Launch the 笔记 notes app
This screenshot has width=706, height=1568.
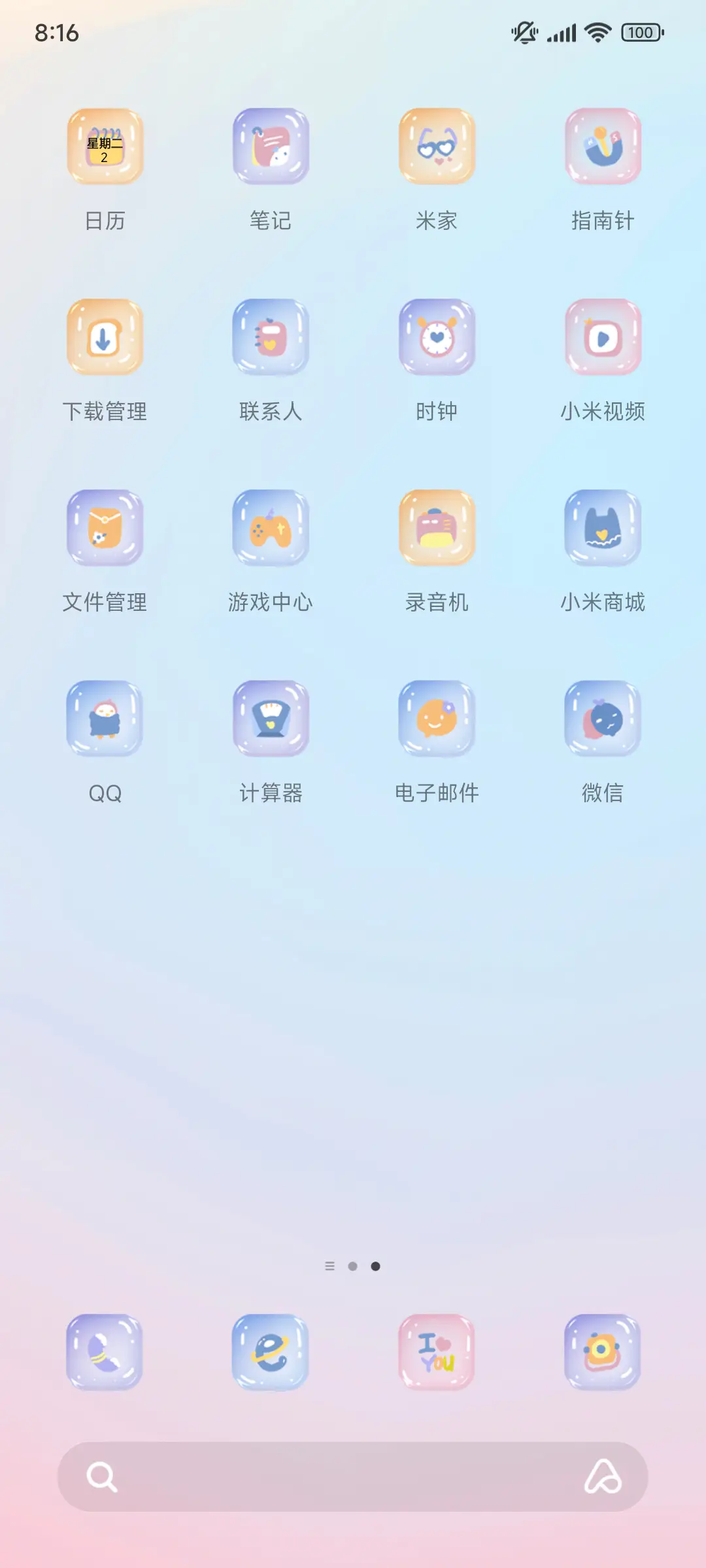tap(271, 147)
